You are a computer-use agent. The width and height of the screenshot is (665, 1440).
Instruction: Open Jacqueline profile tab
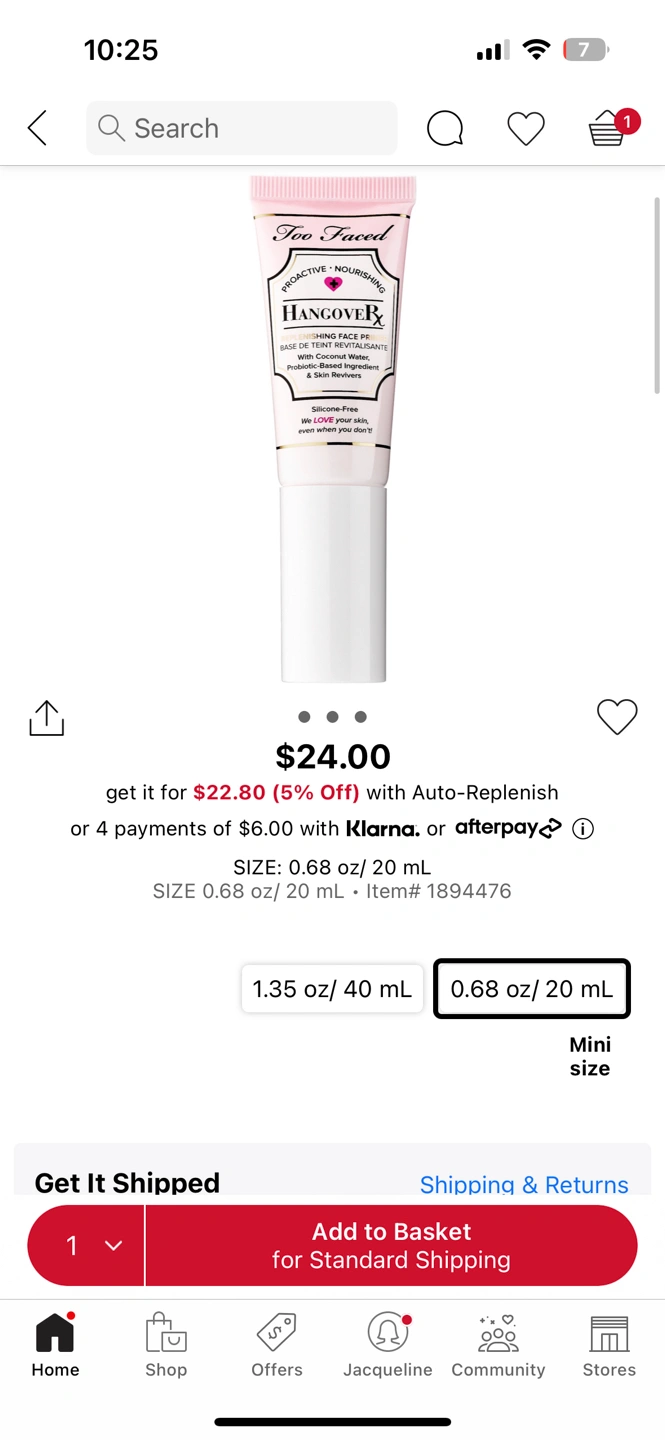click(388, 1345)
